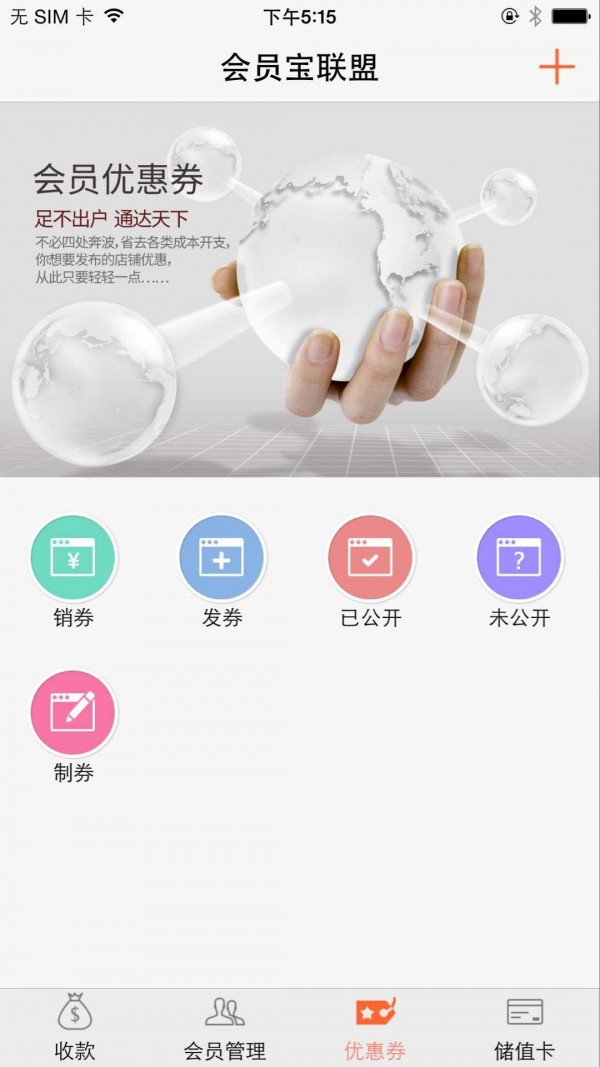
Task: Open 销券 coupon redemption
Action: [73, 559]
